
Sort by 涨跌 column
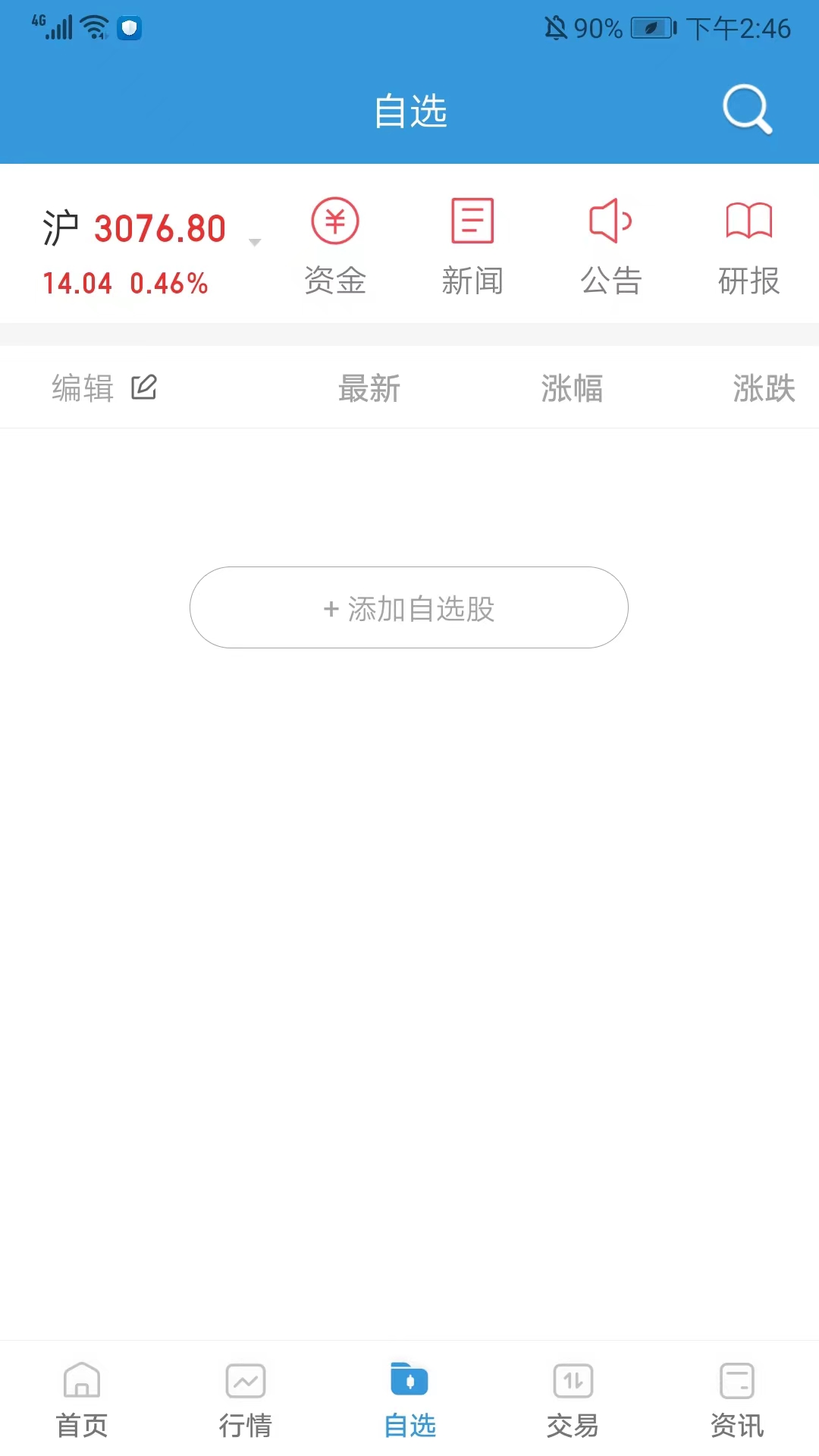[x=763, y=388]
